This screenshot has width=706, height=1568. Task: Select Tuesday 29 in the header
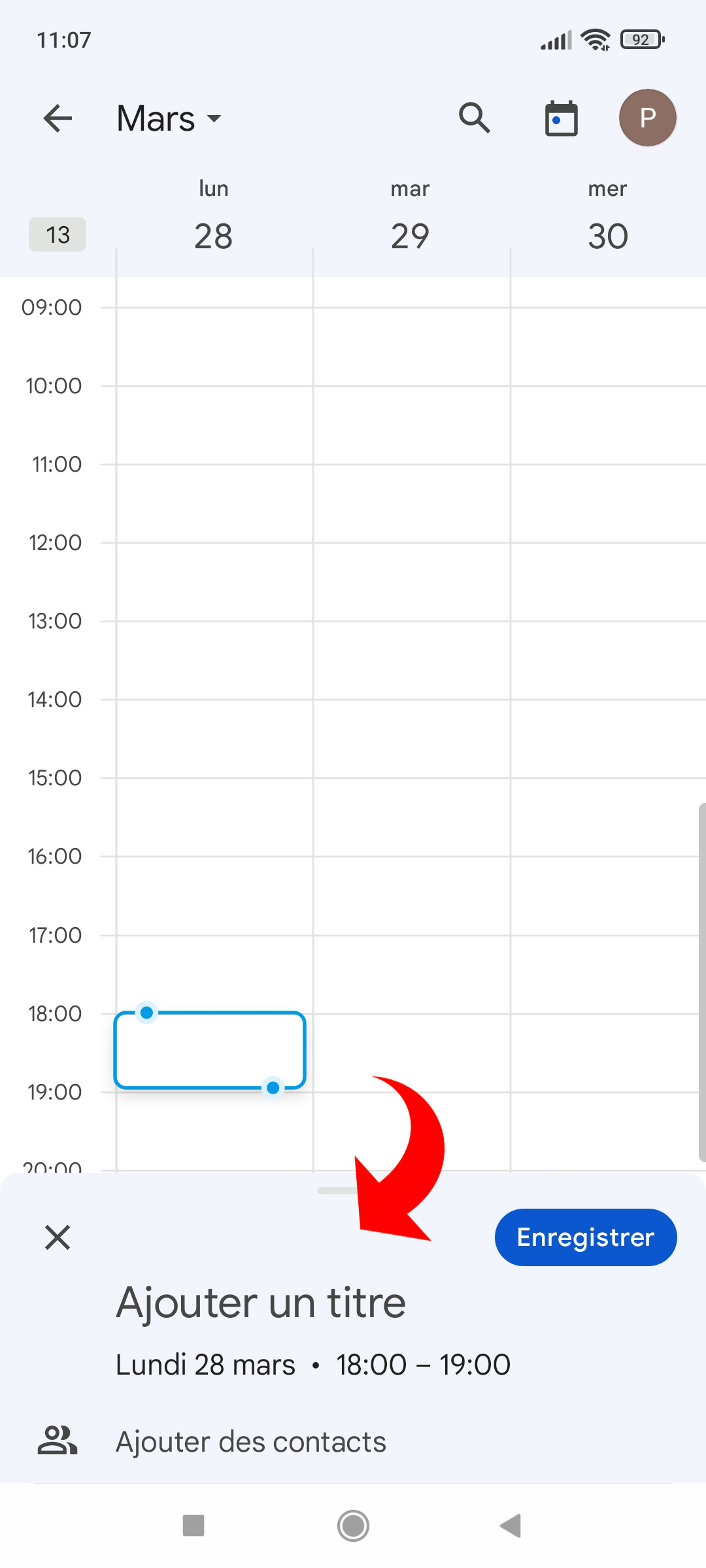pos(410,222)
